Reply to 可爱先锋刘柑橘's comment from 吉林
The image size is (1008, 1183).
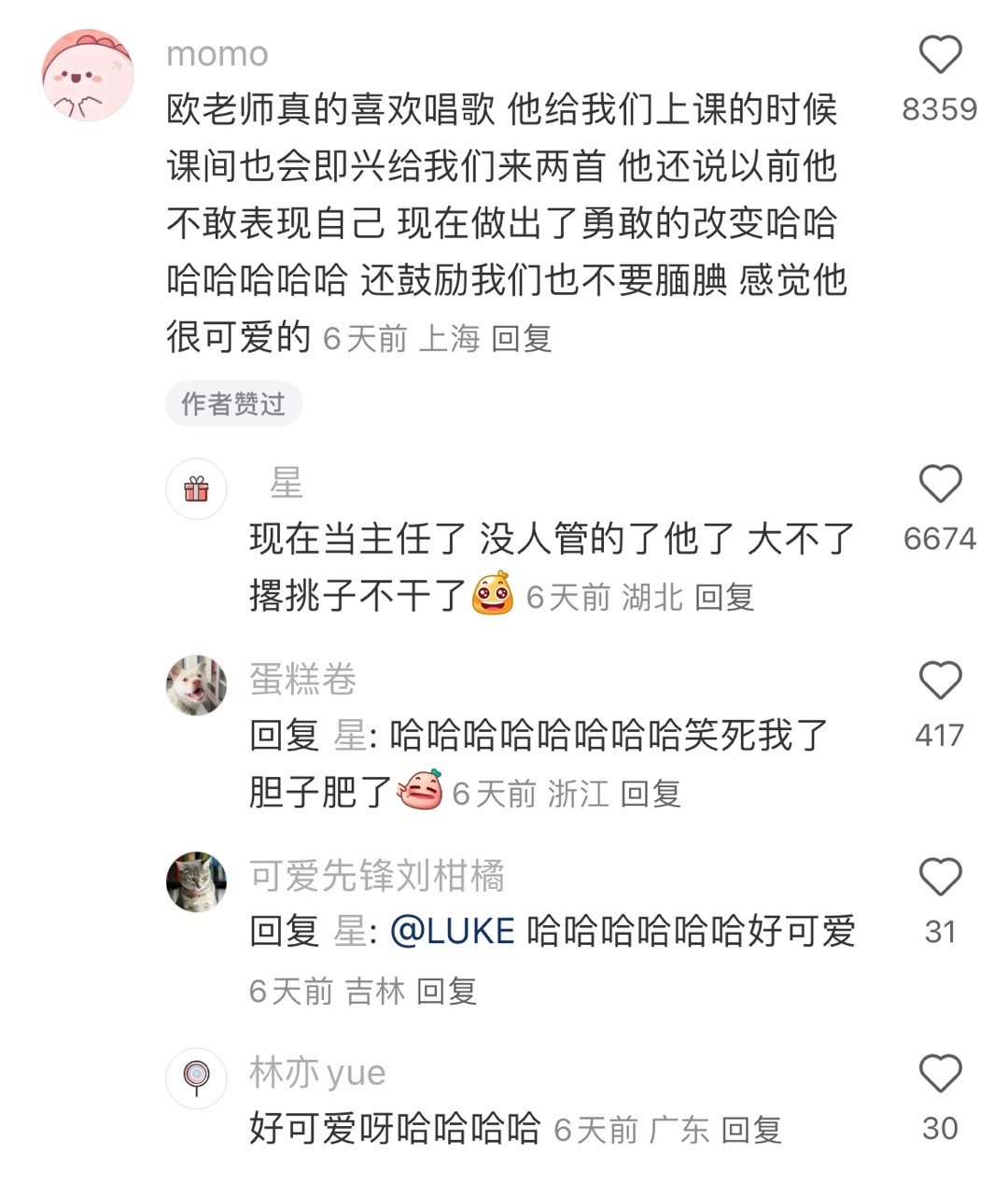click(446, 991)
